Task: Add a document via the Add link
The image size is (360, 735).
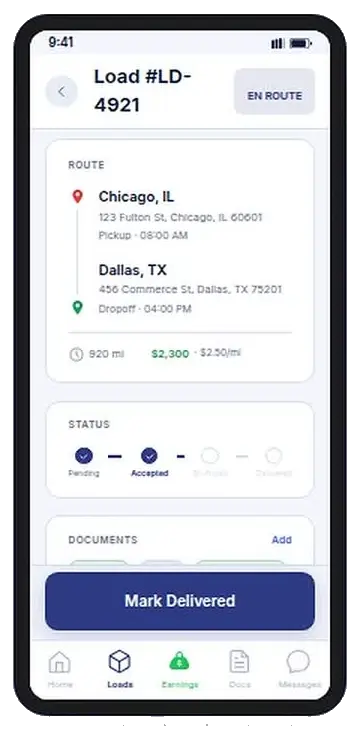Action: [281, 540]
